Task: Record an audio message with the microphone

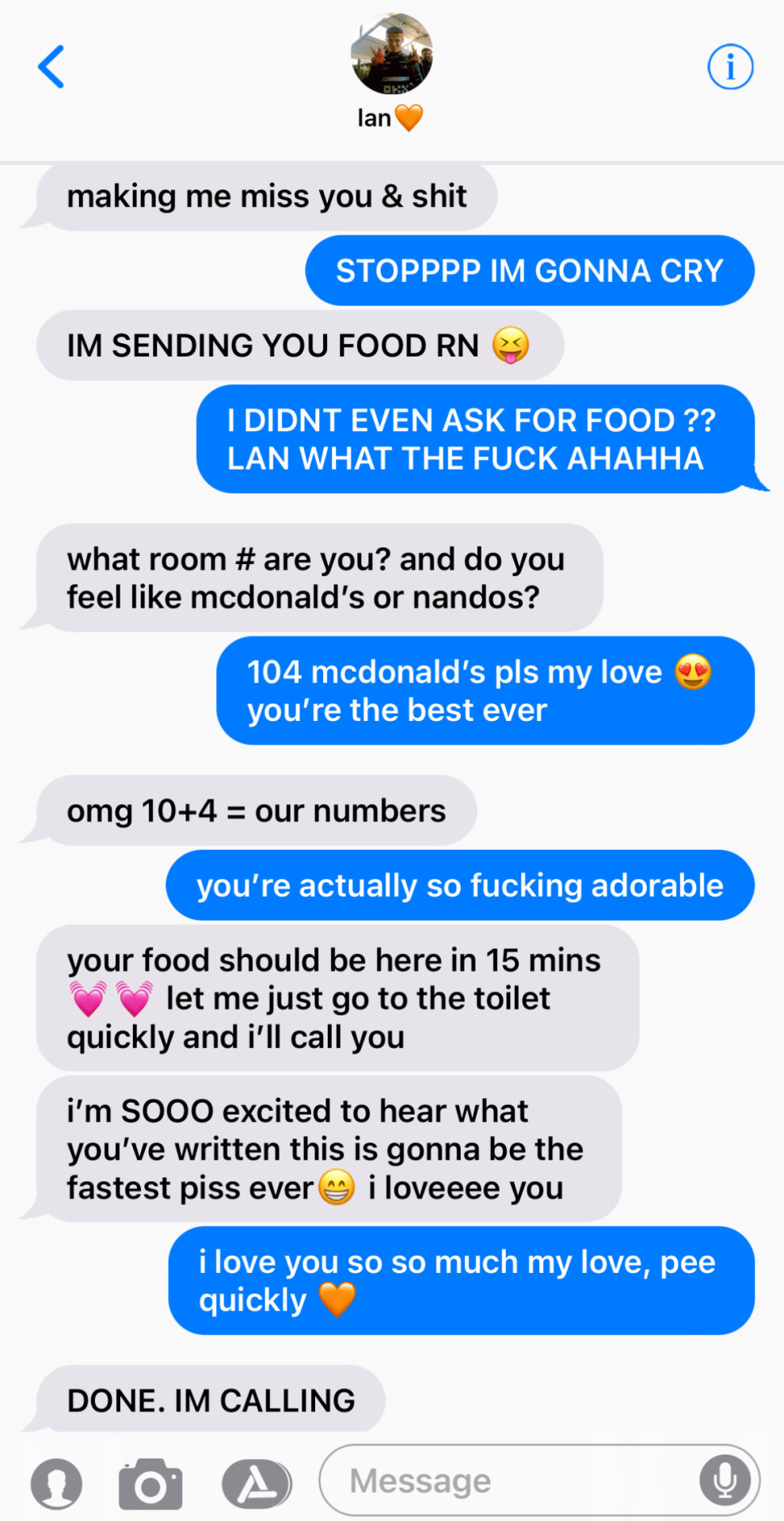Action: (x=724, y=1480)
